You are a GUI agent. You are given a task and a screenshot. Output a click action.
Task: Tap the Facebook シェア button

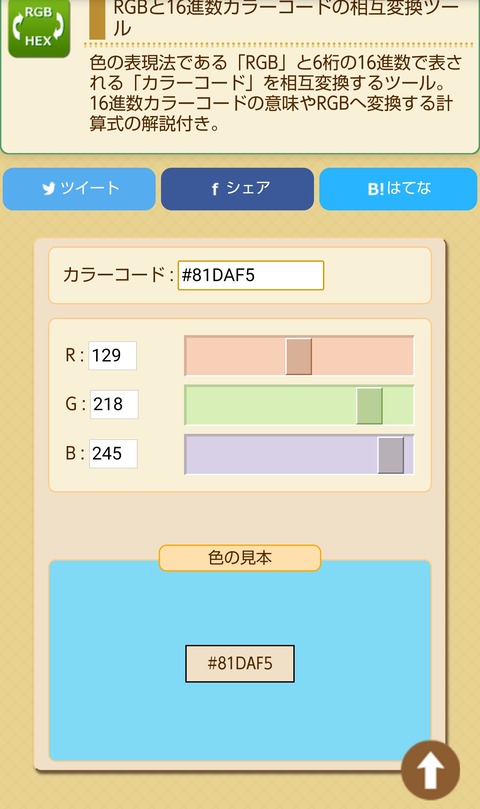(237, 189)
